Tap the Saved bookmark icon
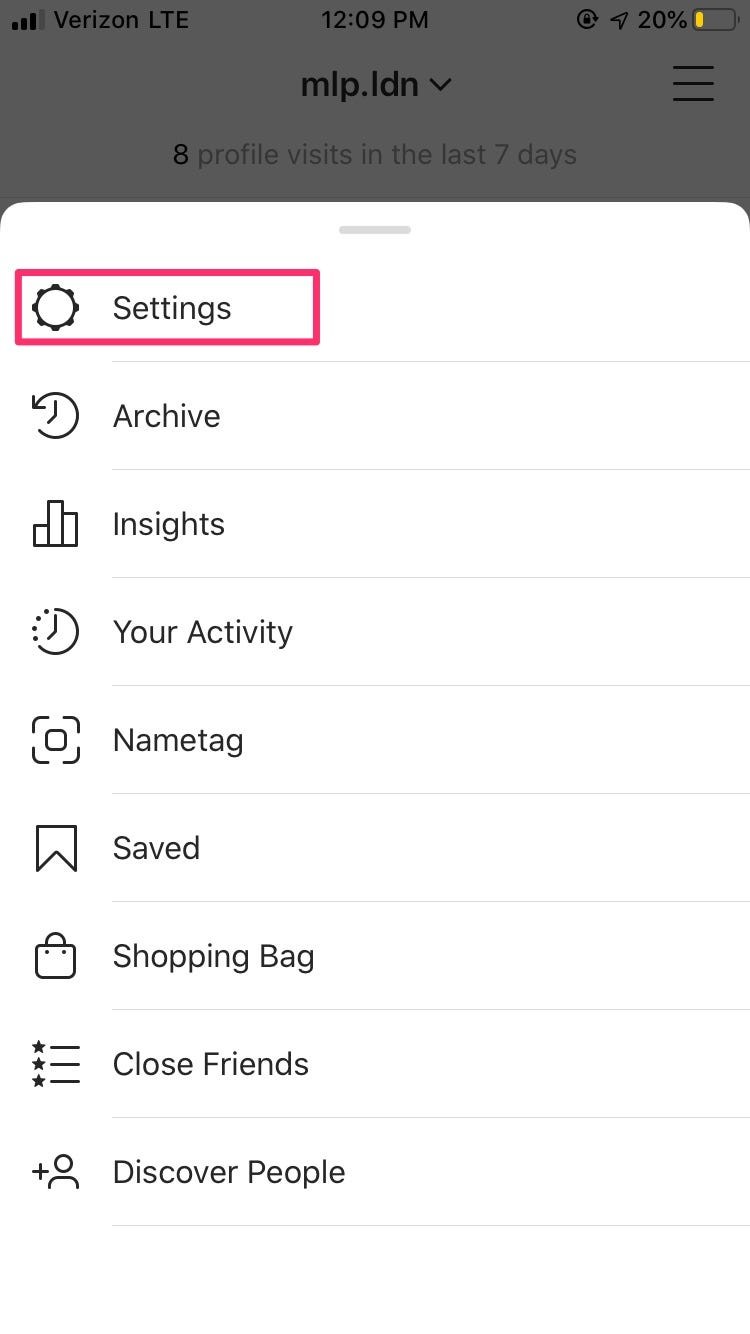This screenshot has height=1334, width=750. [55, 847]
